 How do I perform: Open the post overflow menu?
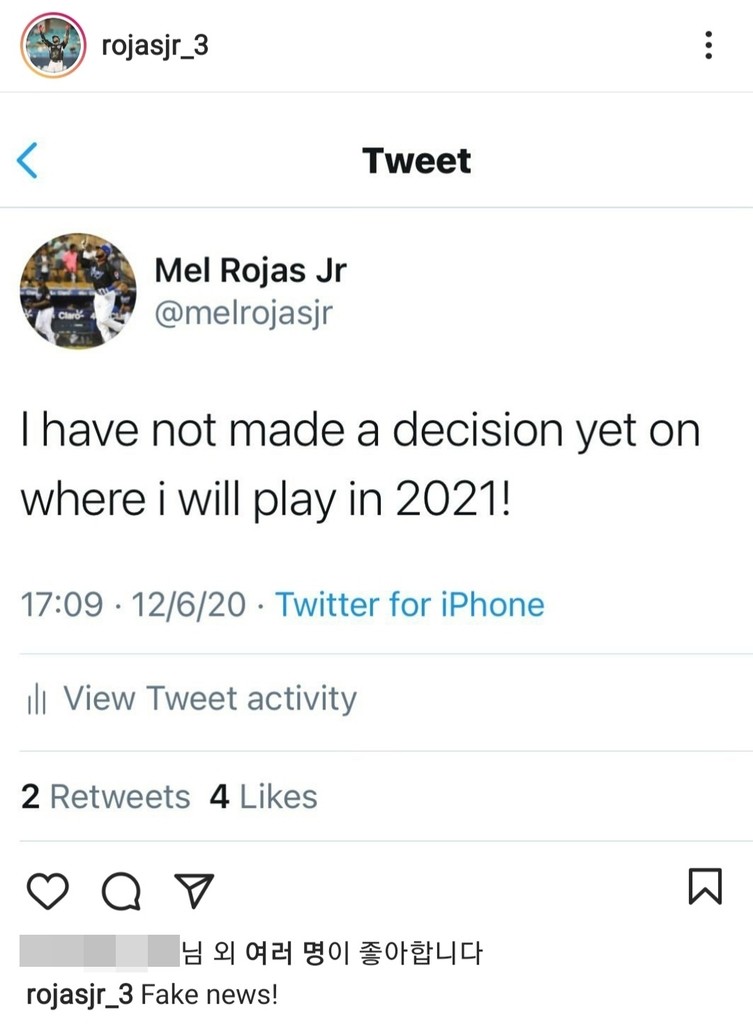[x=708, y=45]
